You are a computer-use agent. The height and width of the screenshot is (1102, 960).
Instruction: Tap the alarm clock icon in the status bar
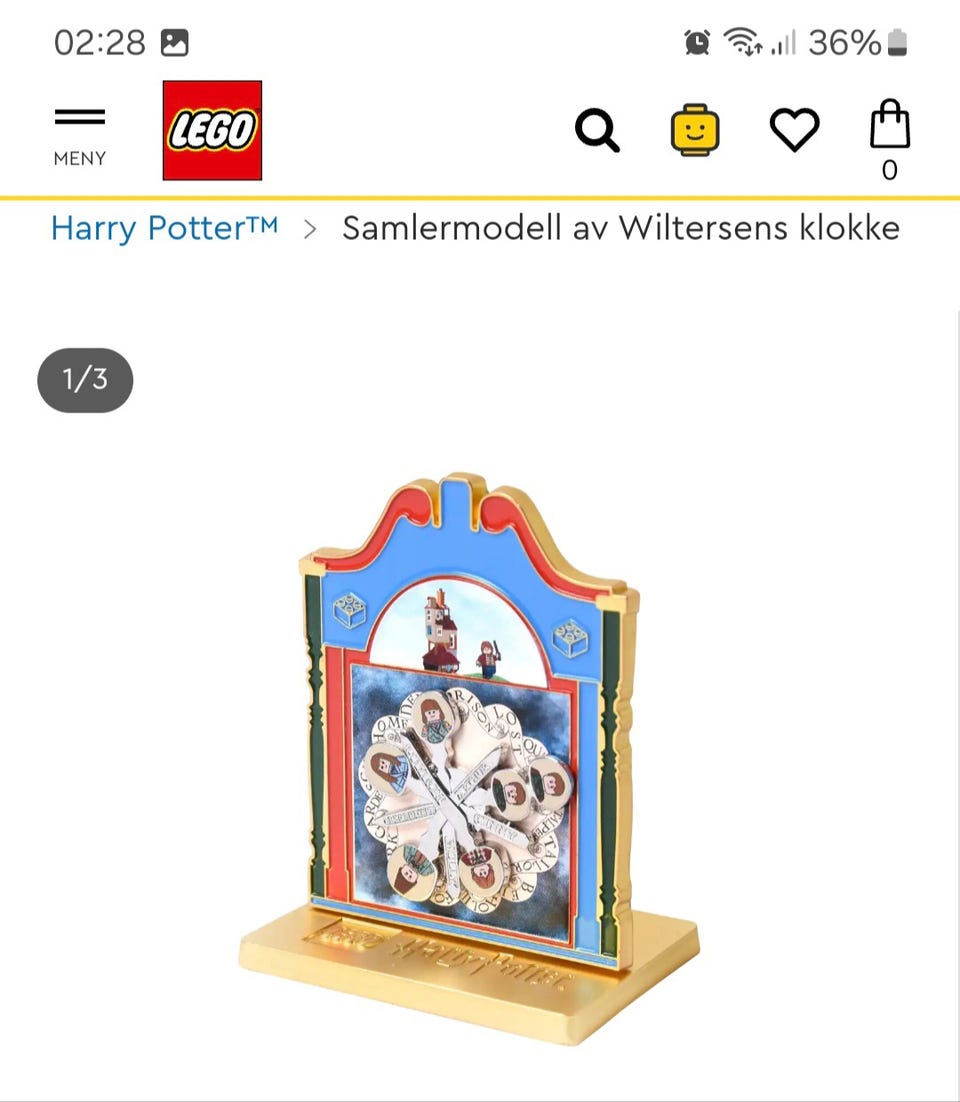[x=696, y=43]
